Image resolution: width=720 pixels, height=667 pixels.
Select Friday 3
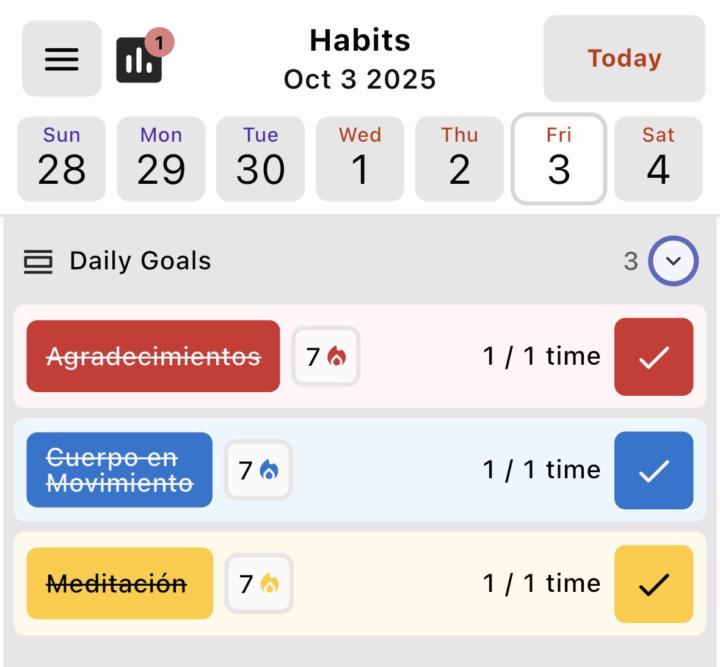(x=559, y=159)
